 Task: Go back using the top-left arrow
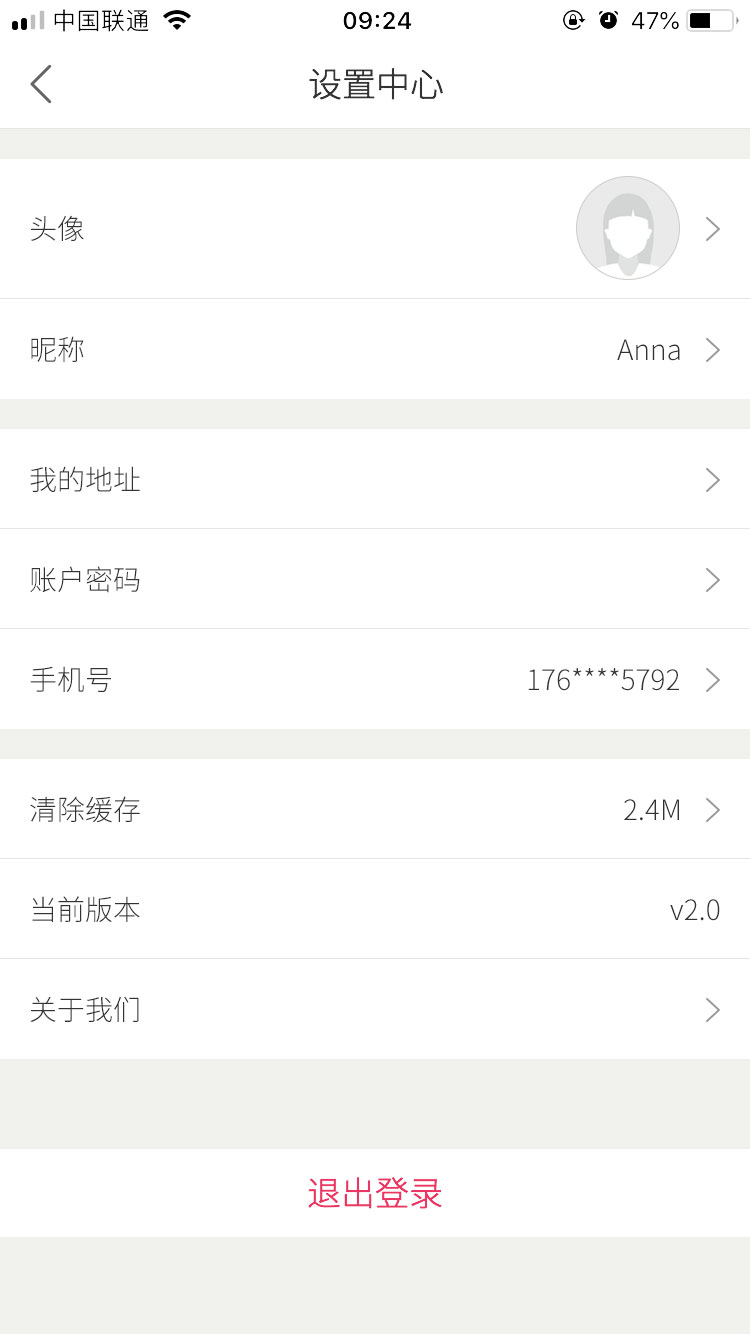click(41, 84)
